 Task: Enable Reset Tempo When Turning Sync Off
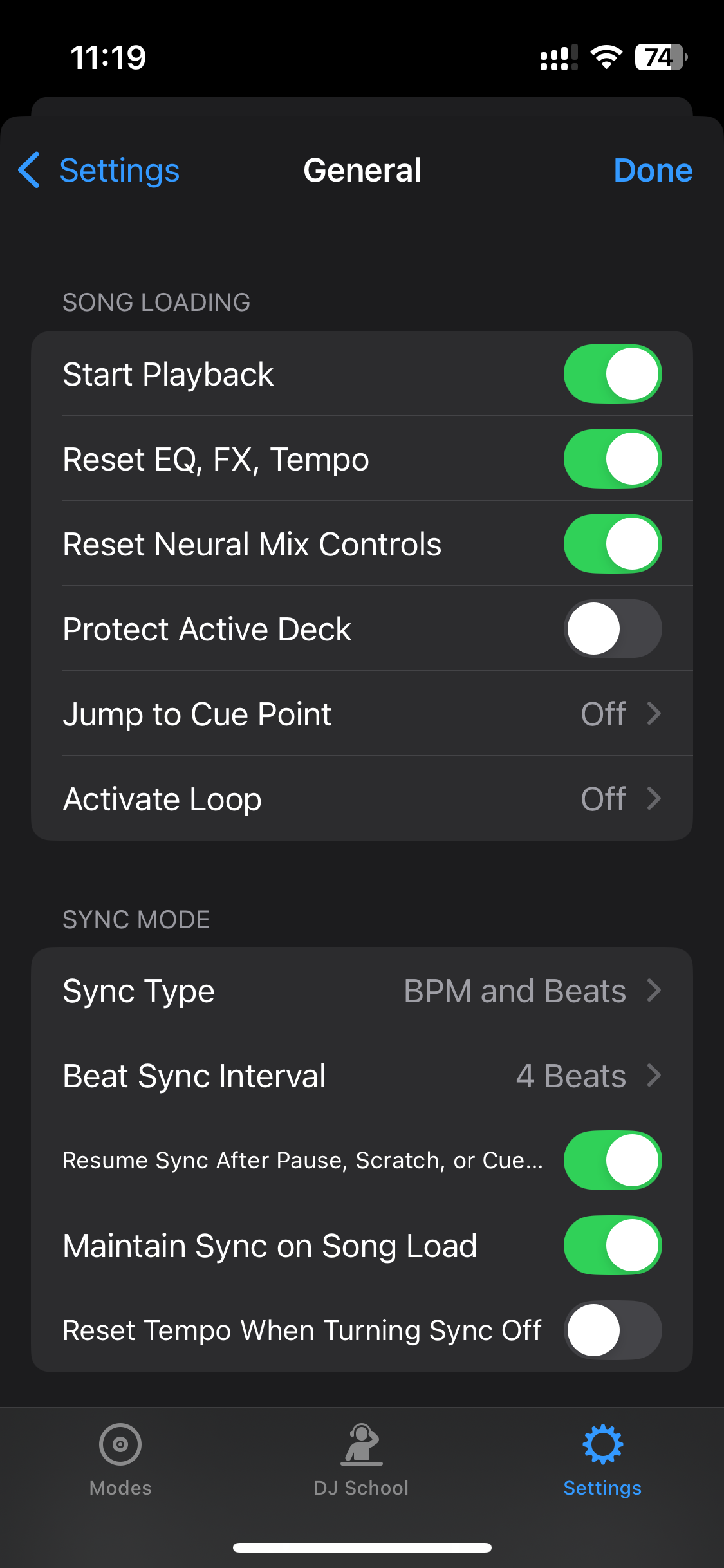(x=612, y=1330)
